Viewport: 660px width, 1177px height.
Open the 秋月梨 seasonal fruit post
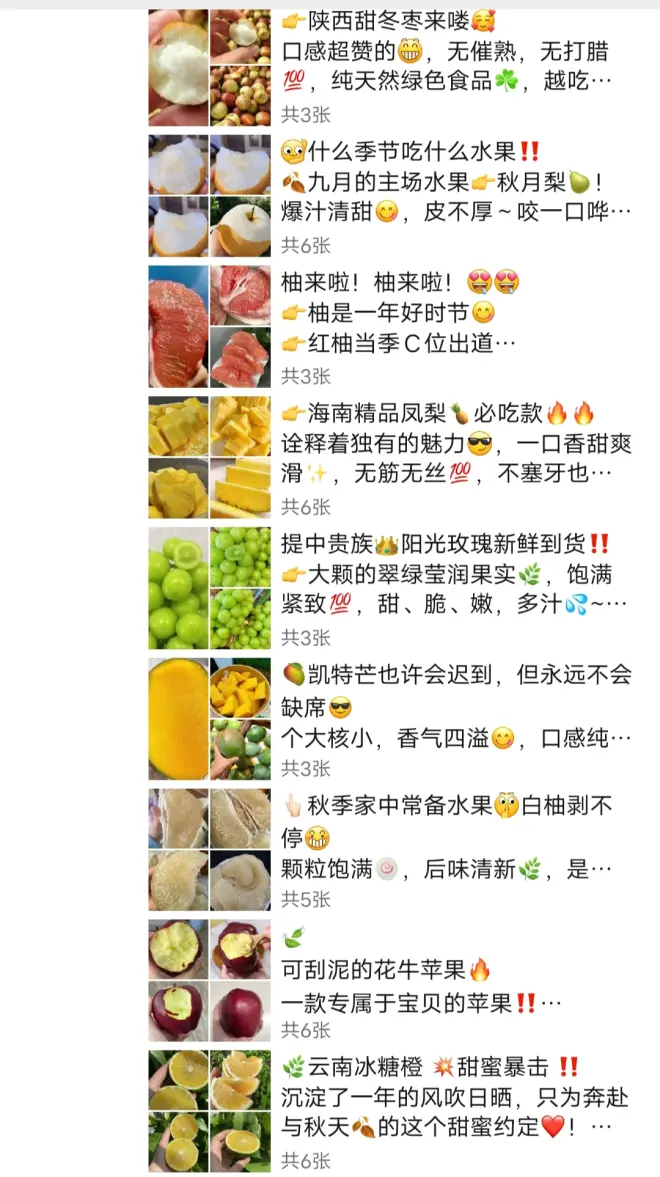390,196
